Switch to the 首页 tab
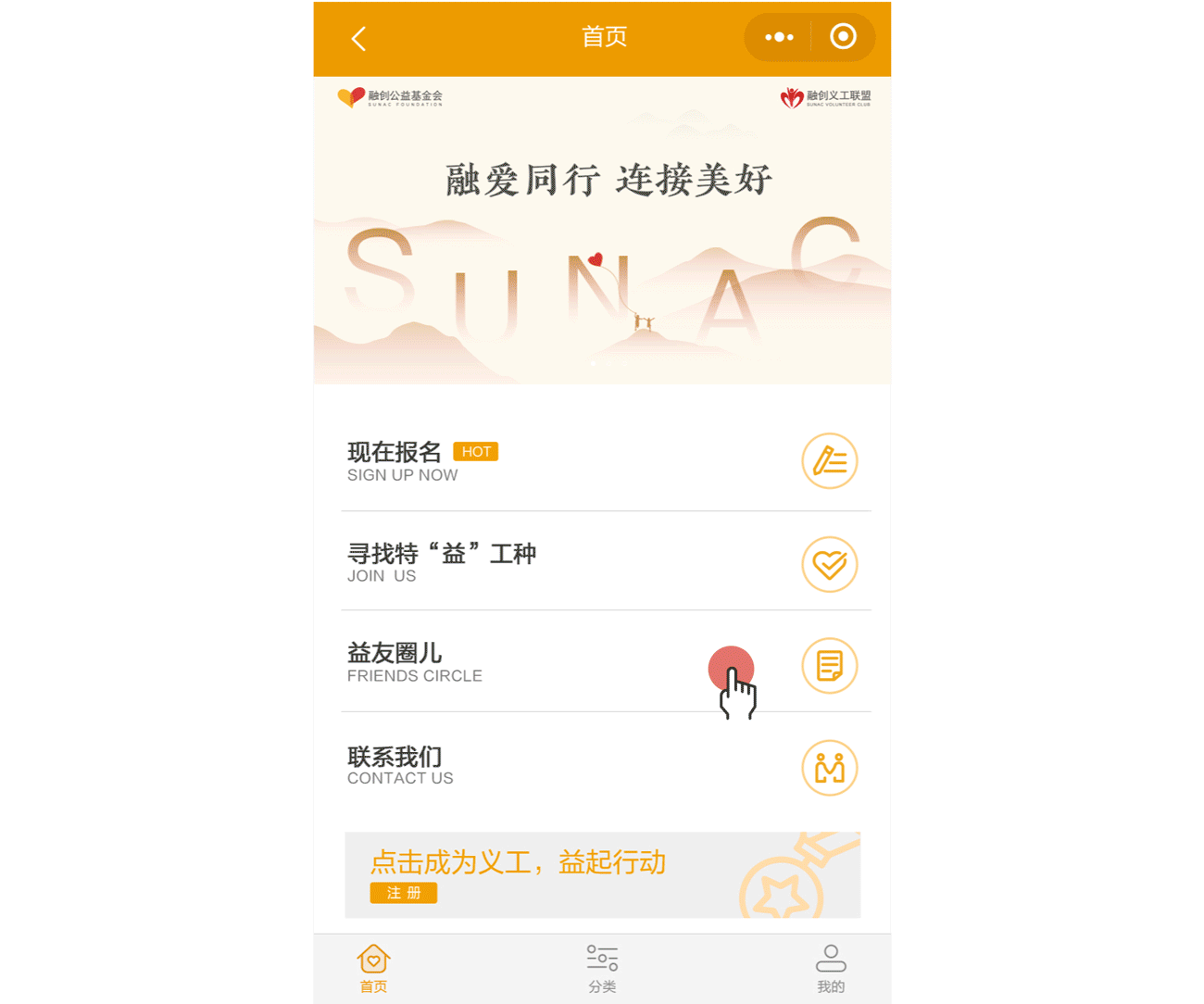 [x=373, y=969]
